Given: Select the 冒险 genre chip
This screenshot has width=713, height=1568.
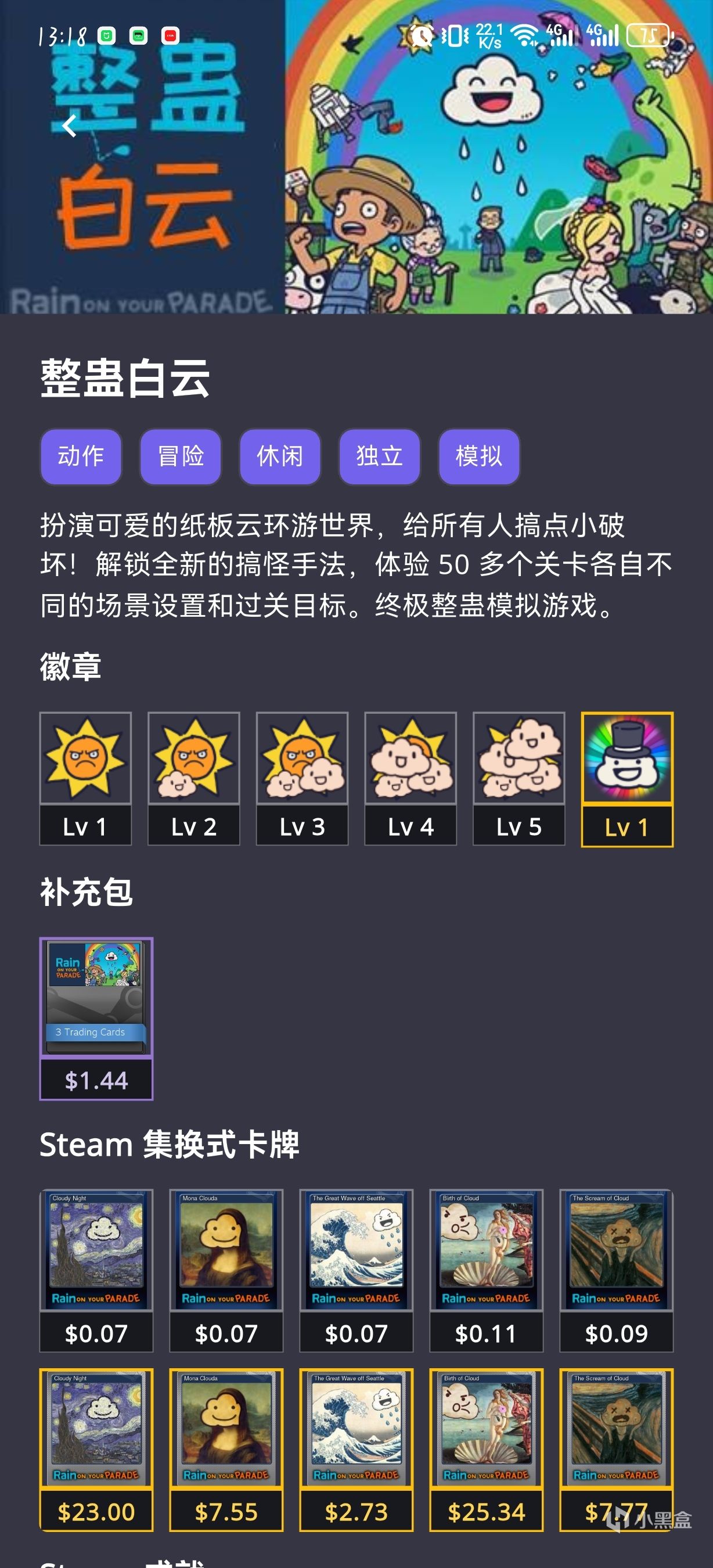Looking at the screenshot, I should (x=181, y=456).
